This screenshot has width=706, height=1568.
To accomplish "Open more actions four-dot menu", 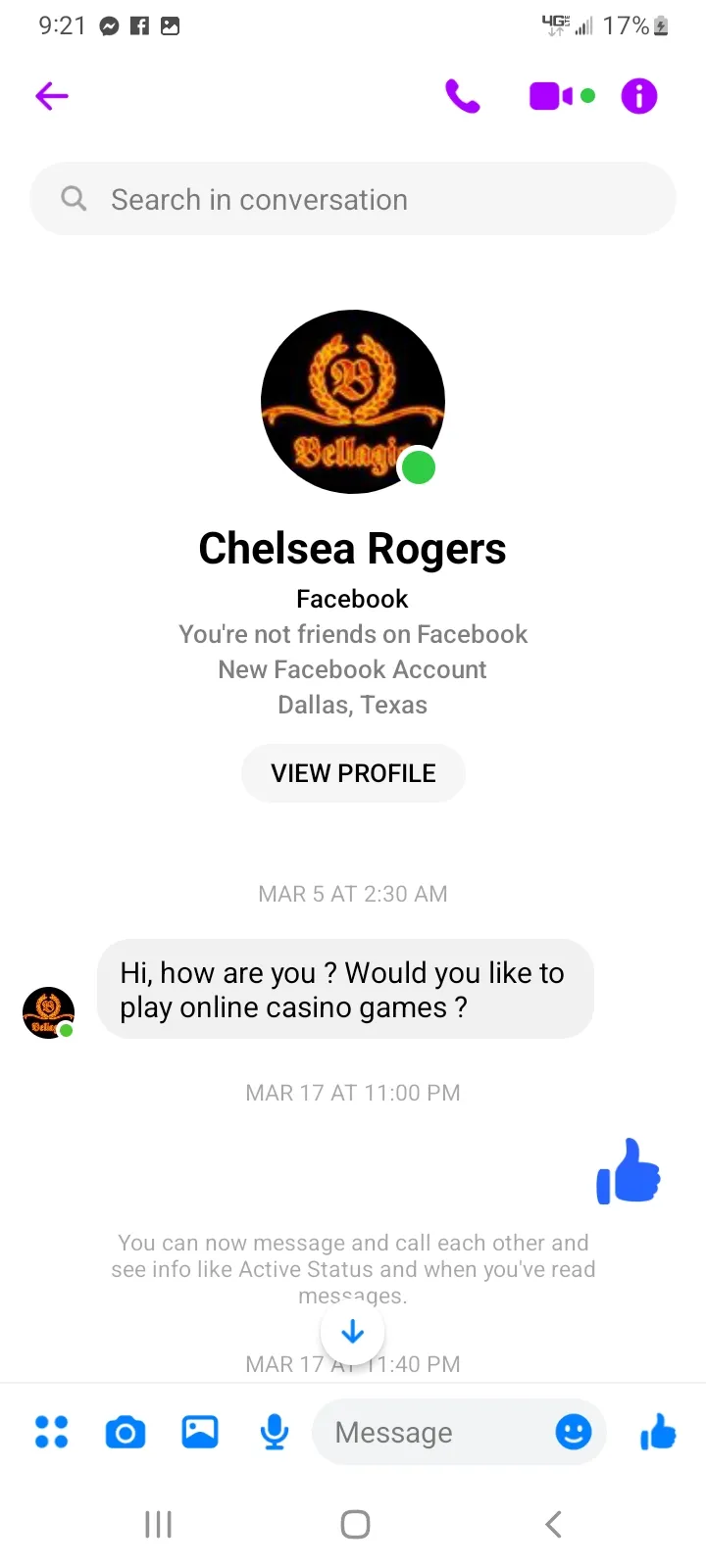I will (x=52, y=1432).
